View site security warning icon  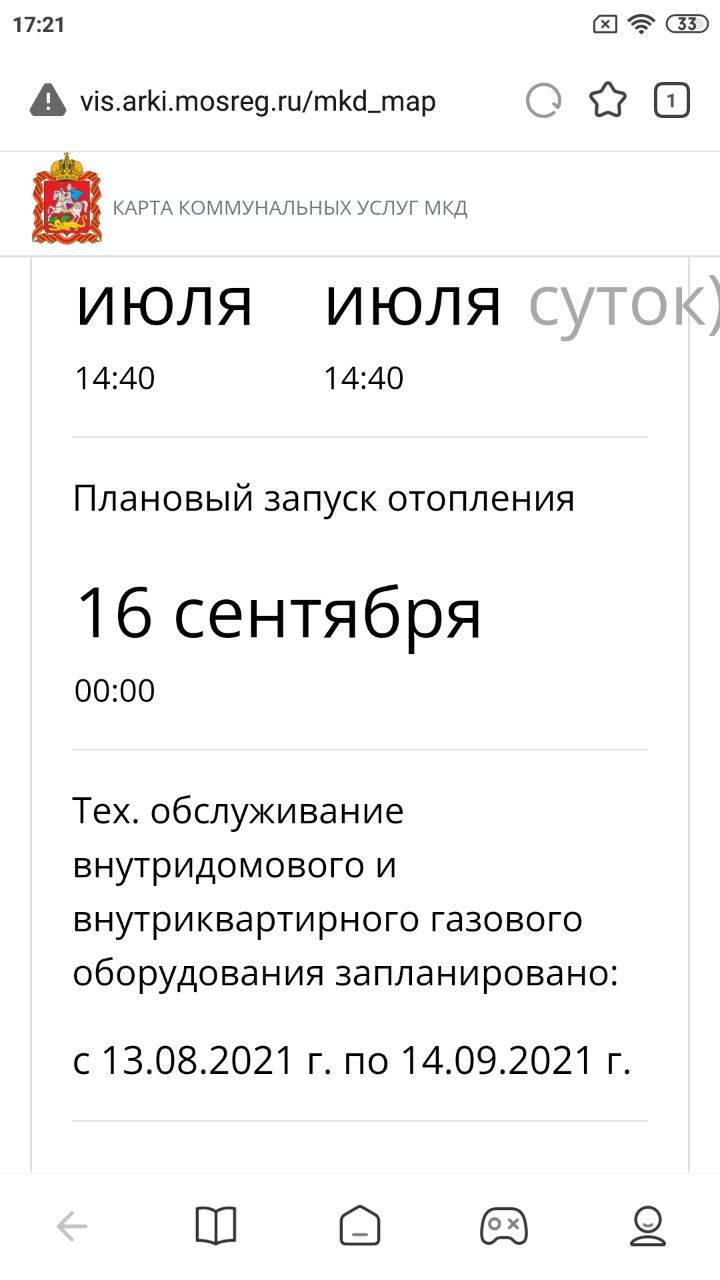(x=48, y=101)
